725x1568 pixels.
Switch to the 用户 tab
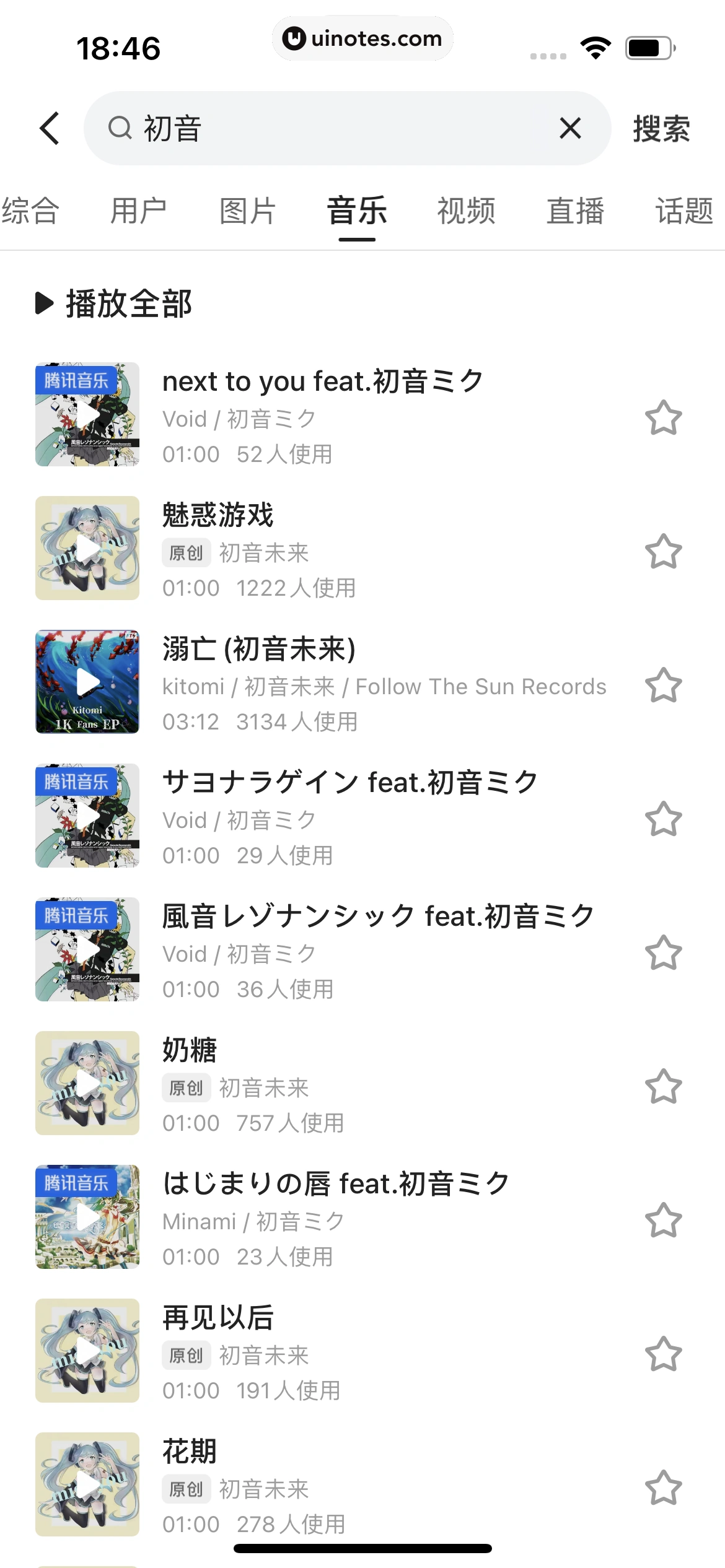(138, 211)
